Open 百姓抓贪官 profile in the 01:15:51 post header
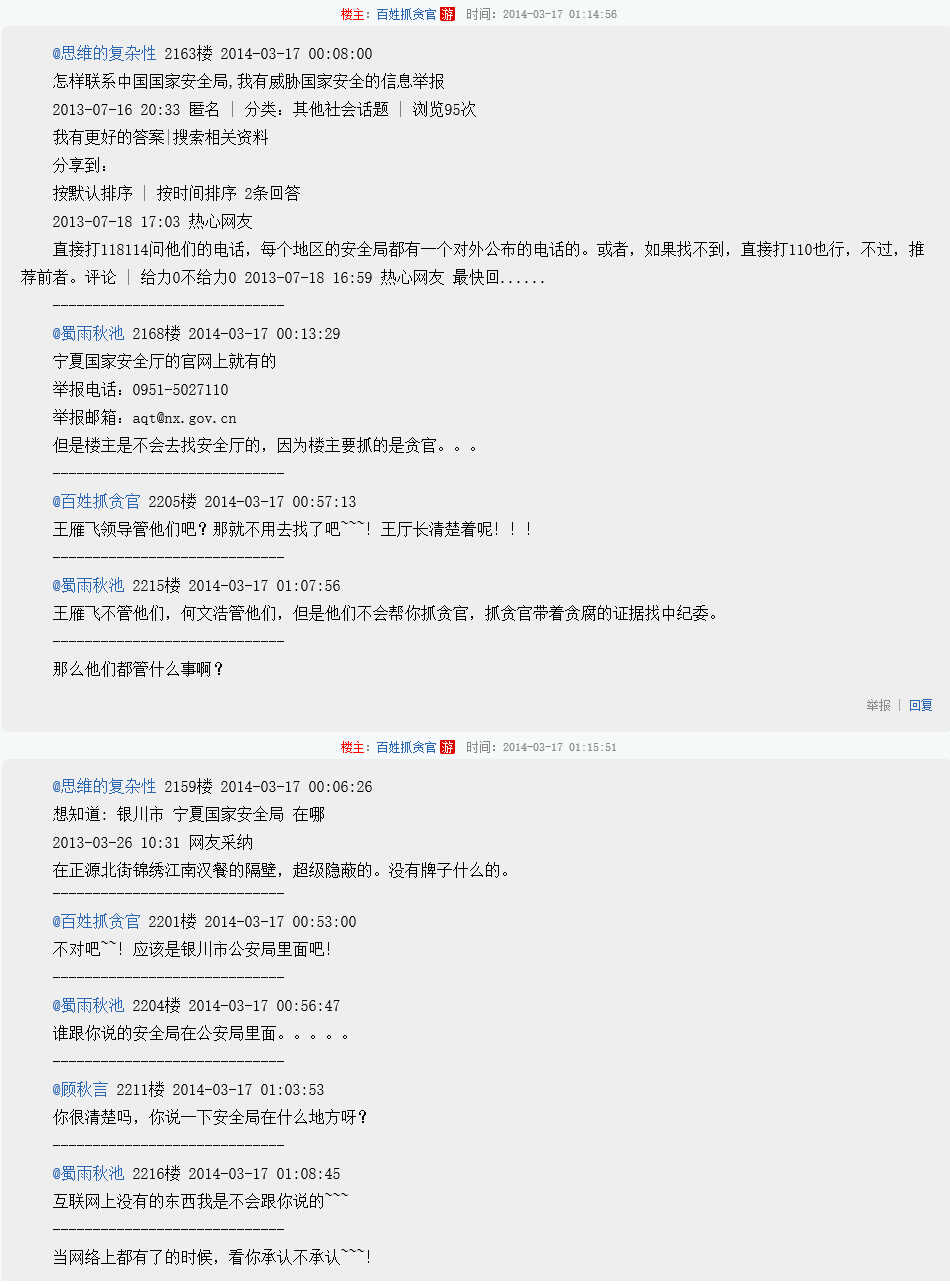 (x=406, y=747)
